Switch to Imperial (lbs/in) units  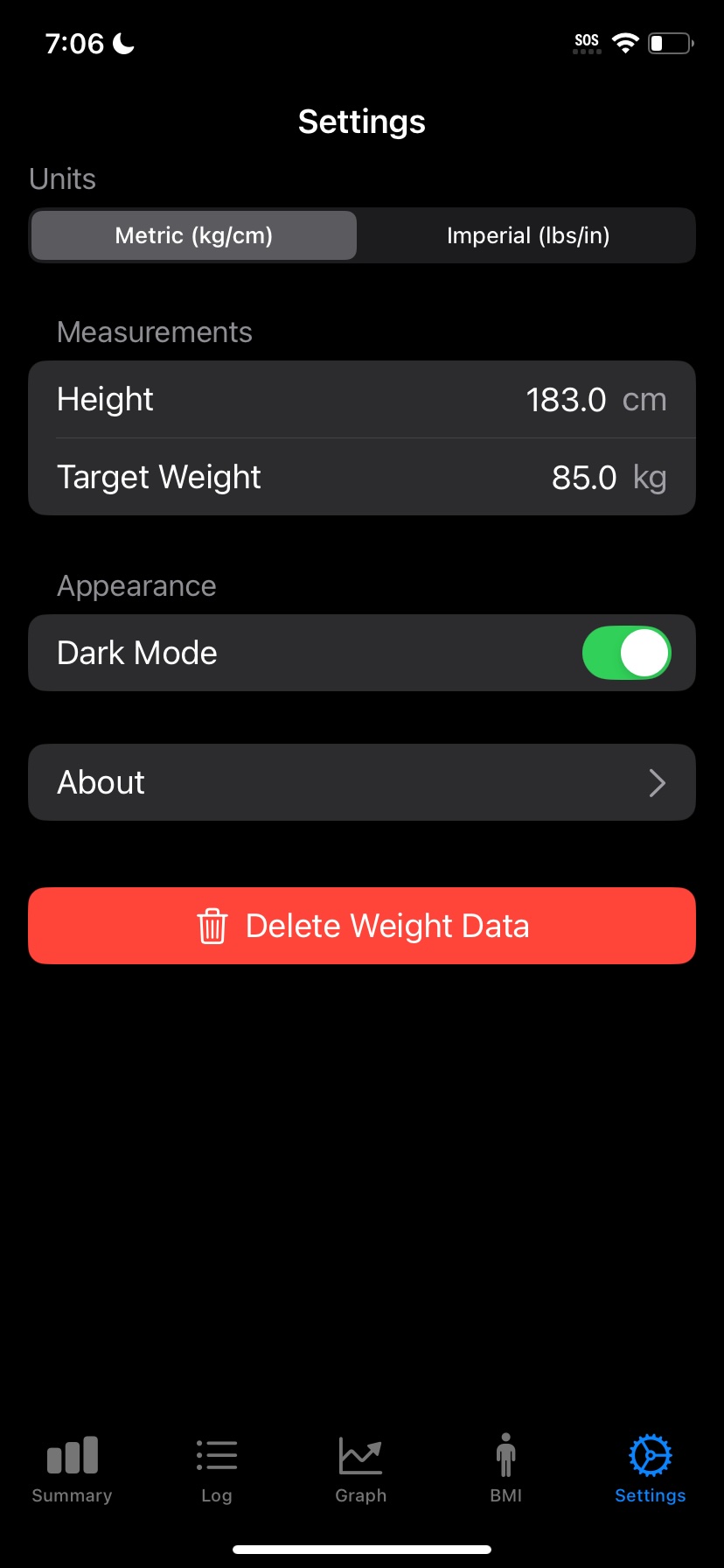pyautogui.click(x=528, y=235)
